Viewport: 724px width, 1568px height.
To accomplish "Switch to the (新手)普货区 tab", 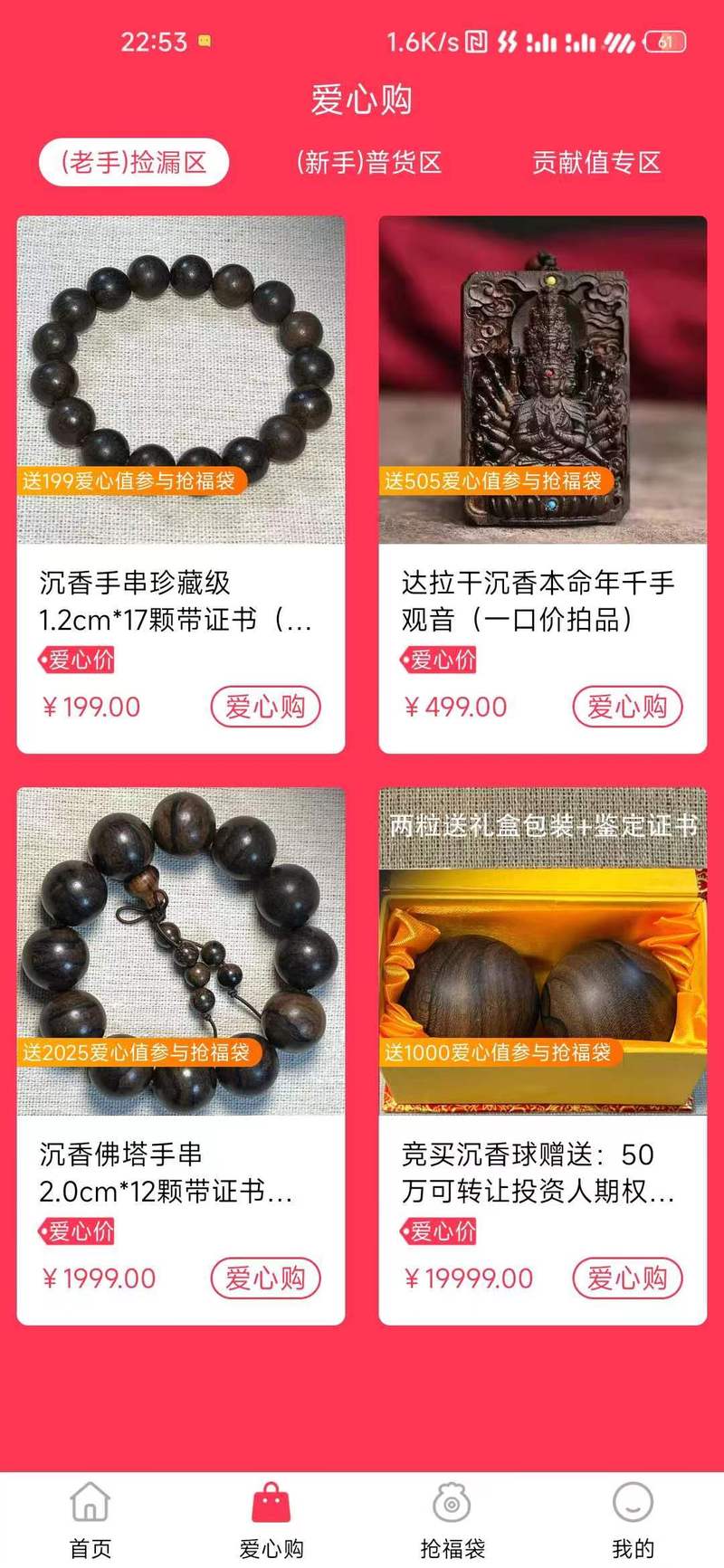I will click(368, 163).
